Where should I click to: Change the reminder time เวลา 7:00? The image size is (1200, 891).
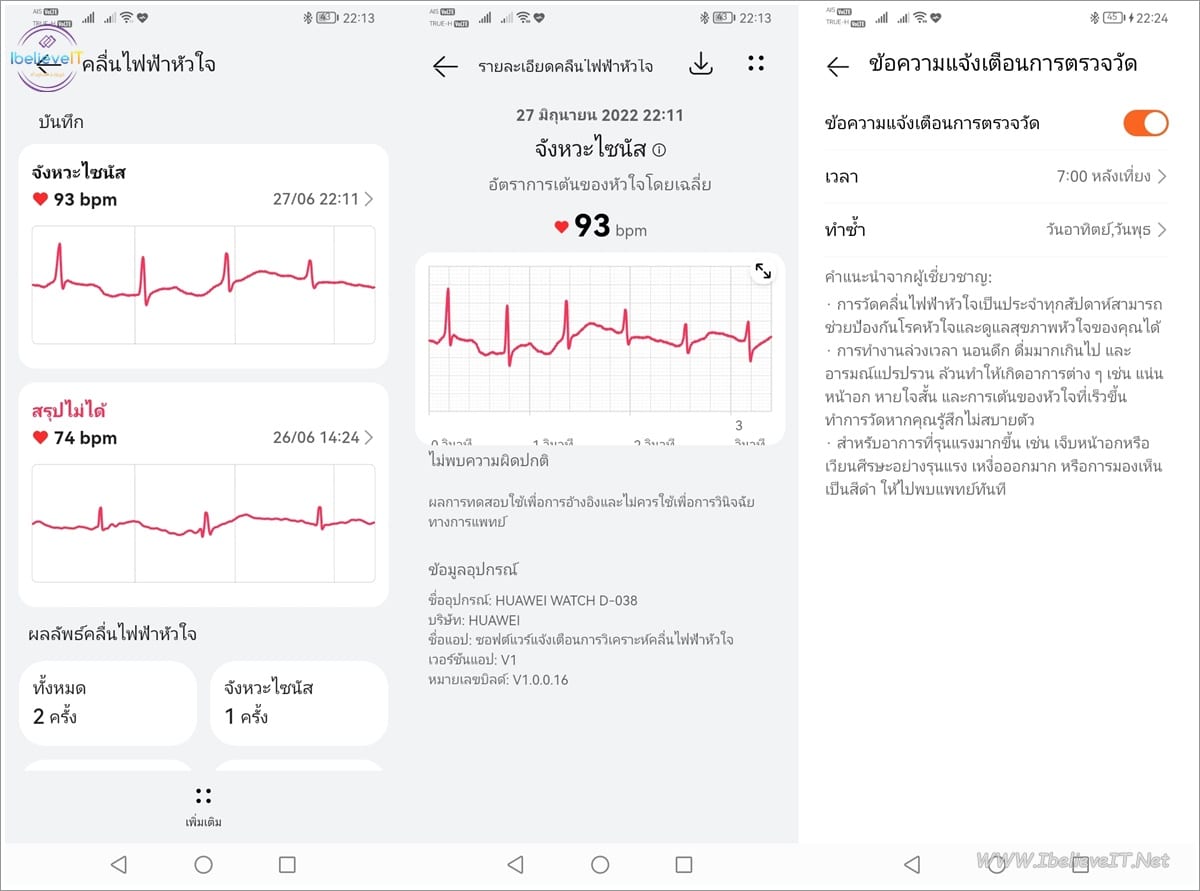pyautogui.click(x=996, y=177)
